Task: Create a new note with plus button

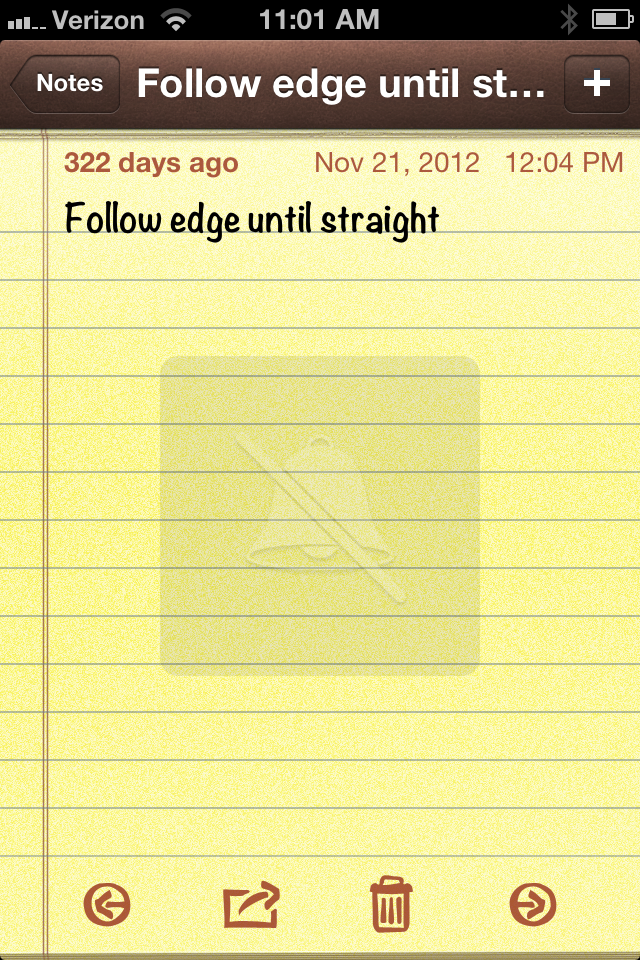Action: tap(596, 84)
